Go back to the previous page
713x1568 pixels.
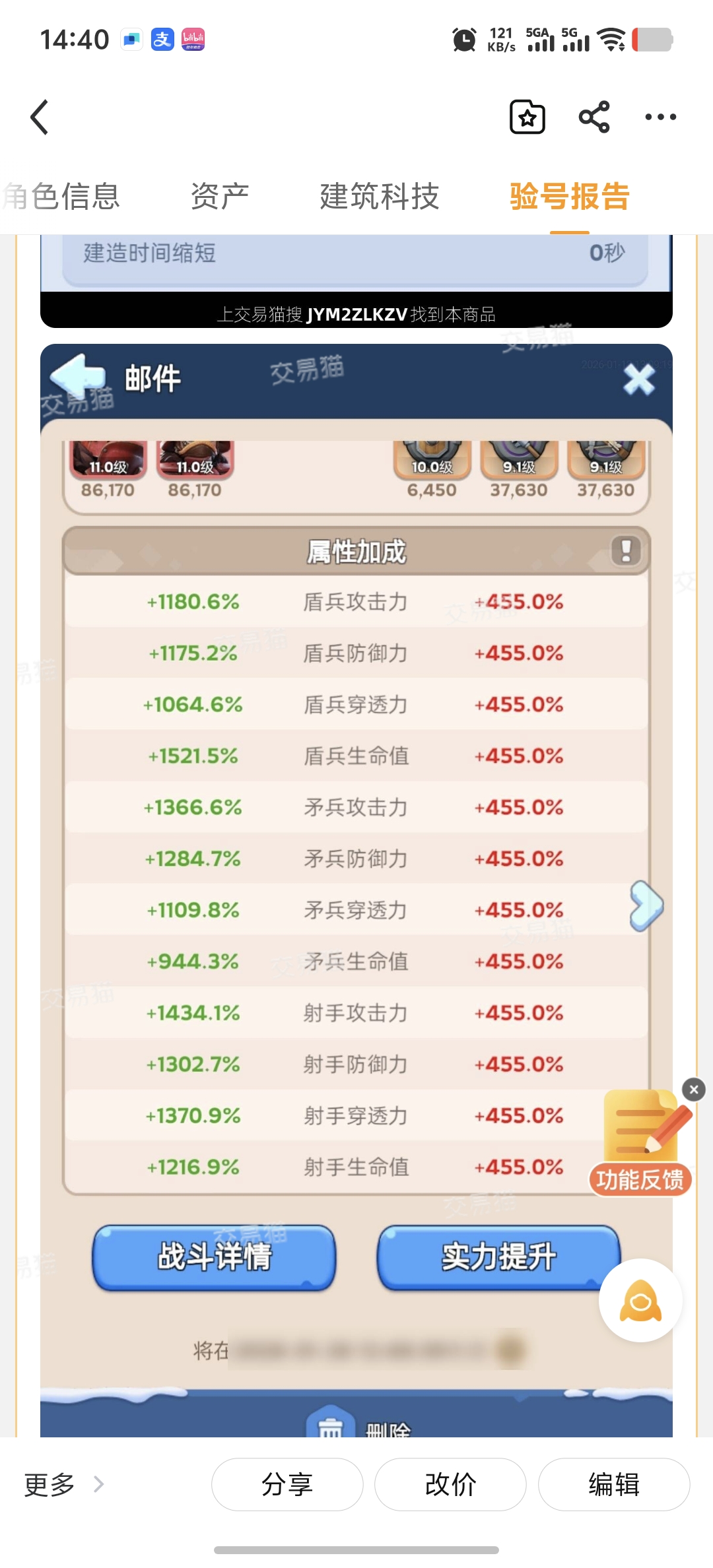click(x=40, y=117)
